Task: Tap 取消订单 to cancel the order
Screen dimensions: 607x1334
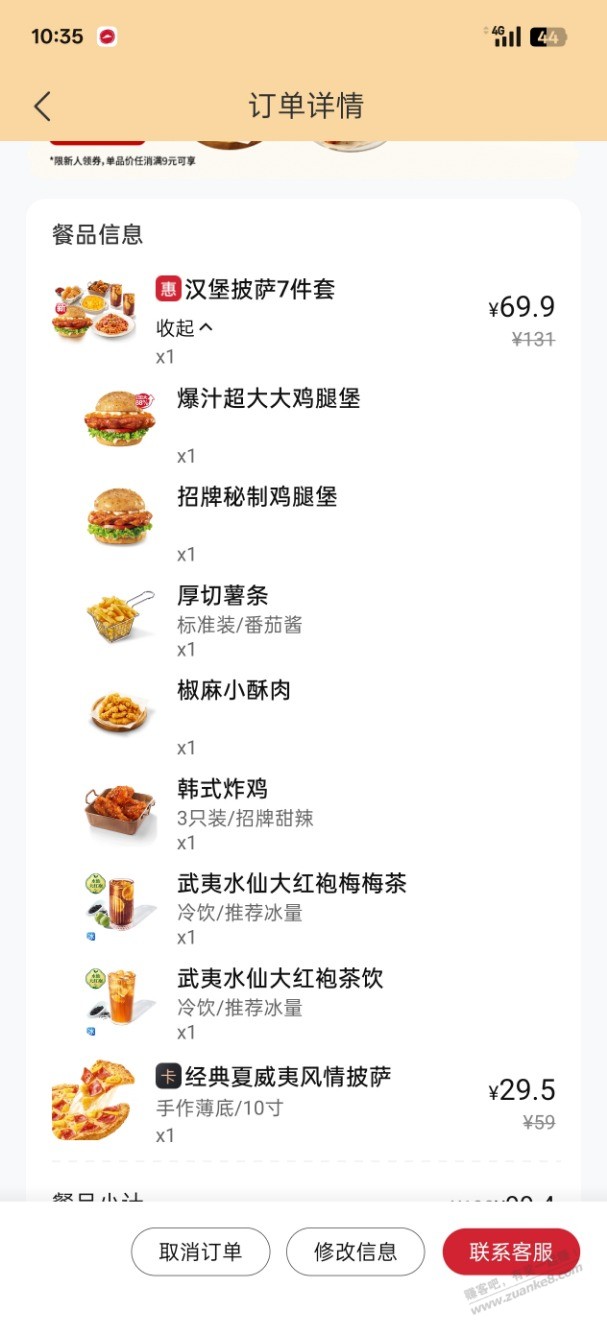Action: pos(201,1251)
